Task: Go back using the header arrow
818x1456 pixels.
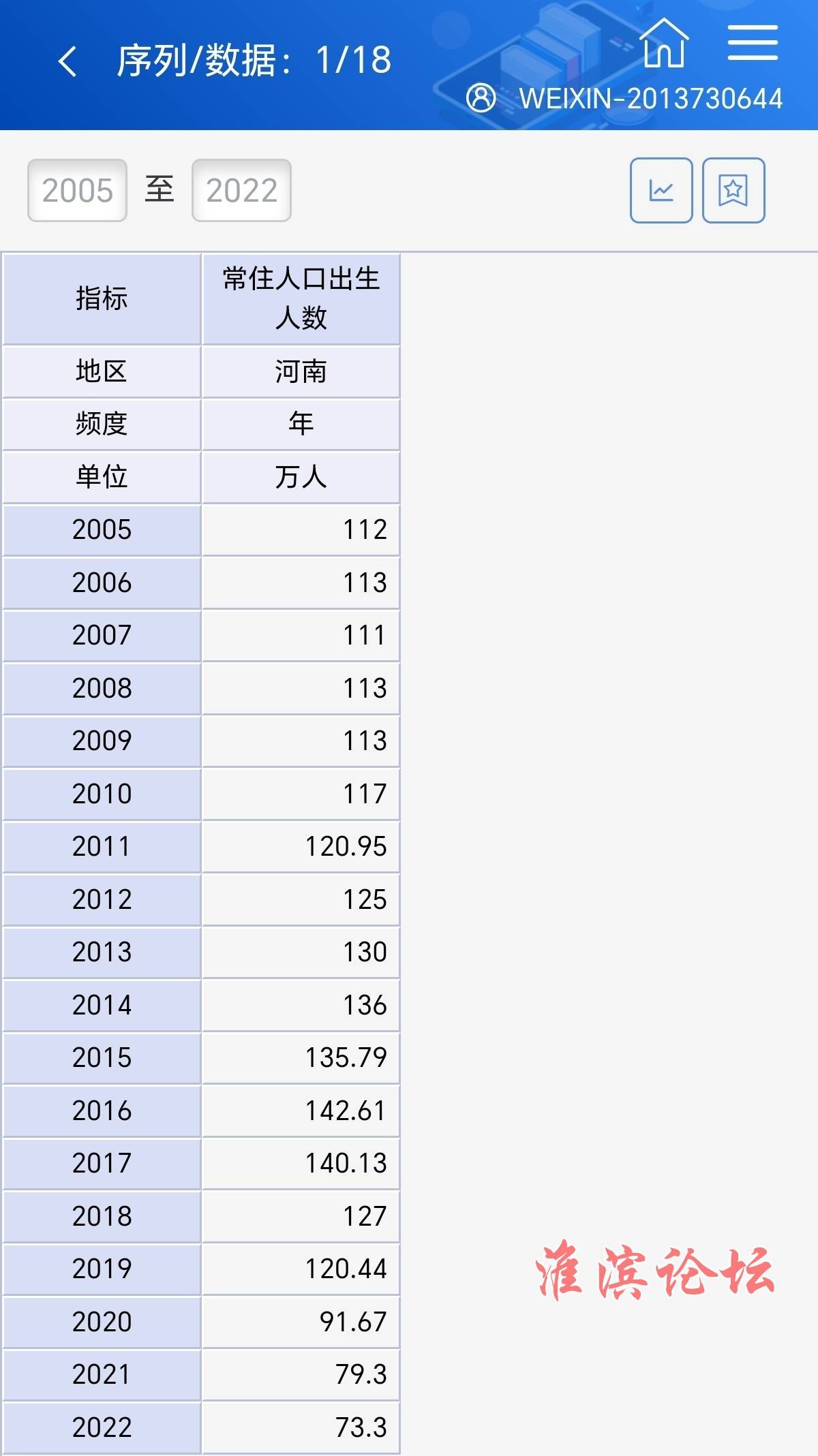Action: pos(67,61)
